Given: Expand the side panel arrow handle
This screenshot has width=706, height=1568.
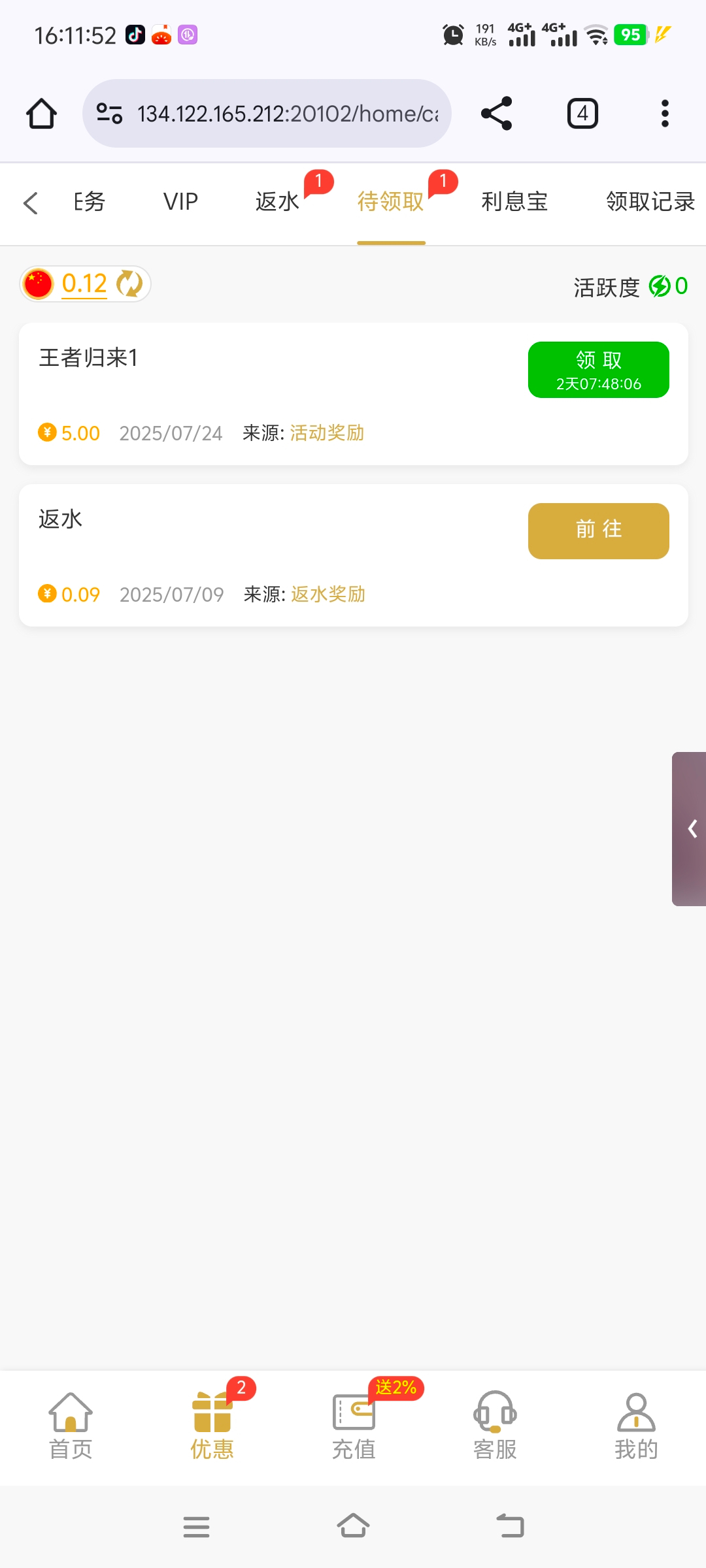Looking at the screenshot, I should pos(690,829).
